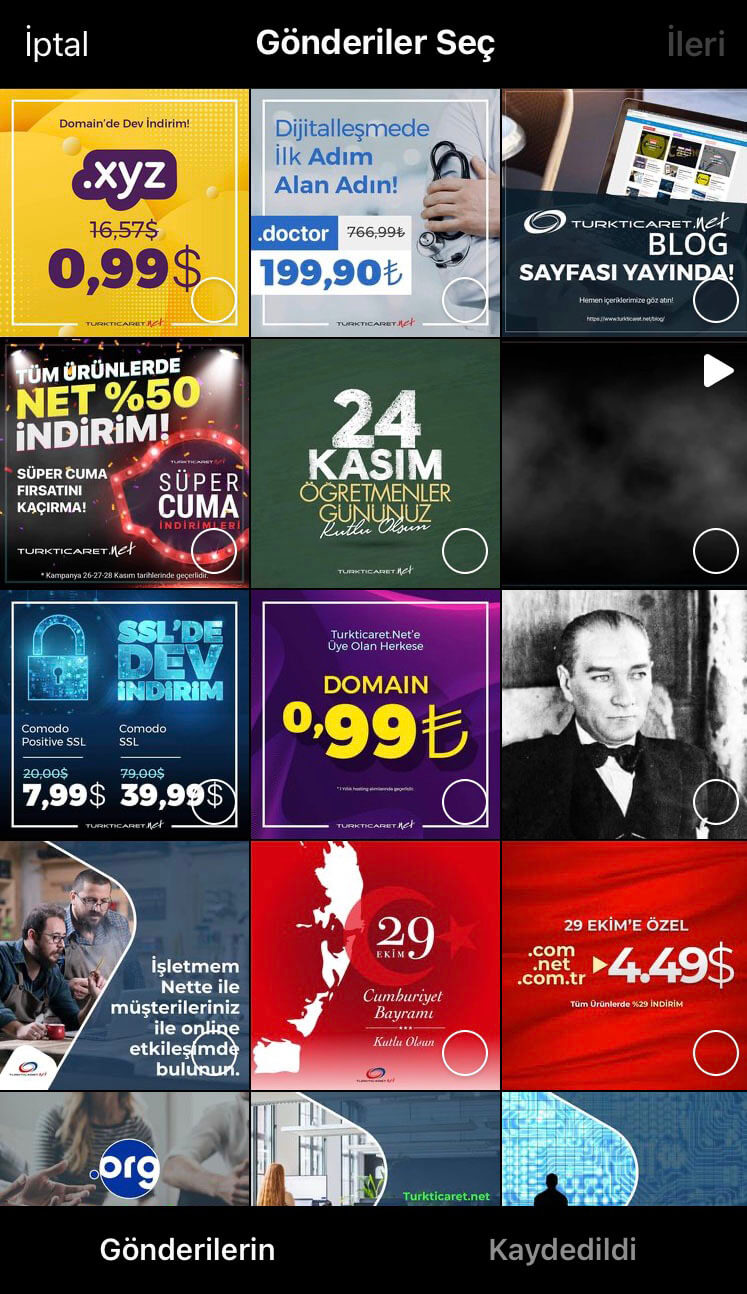The height and width of the screenshot is (1294, 747).
Task: Select the SSL'de Dev İndirim post
Action: (124, 714)
